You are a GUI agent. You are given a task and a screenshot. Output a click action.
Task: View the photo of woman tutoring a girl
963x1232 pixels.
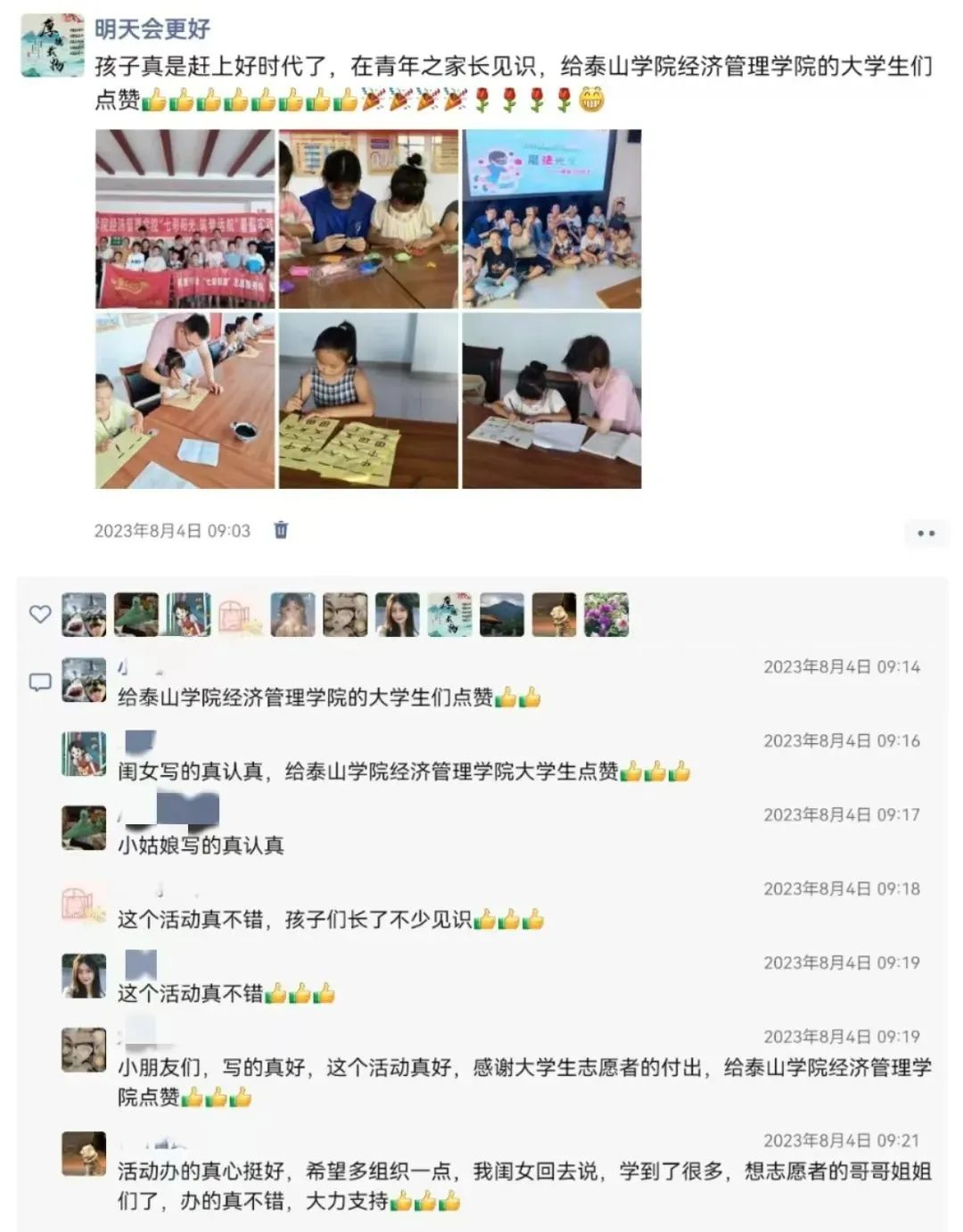551,401
